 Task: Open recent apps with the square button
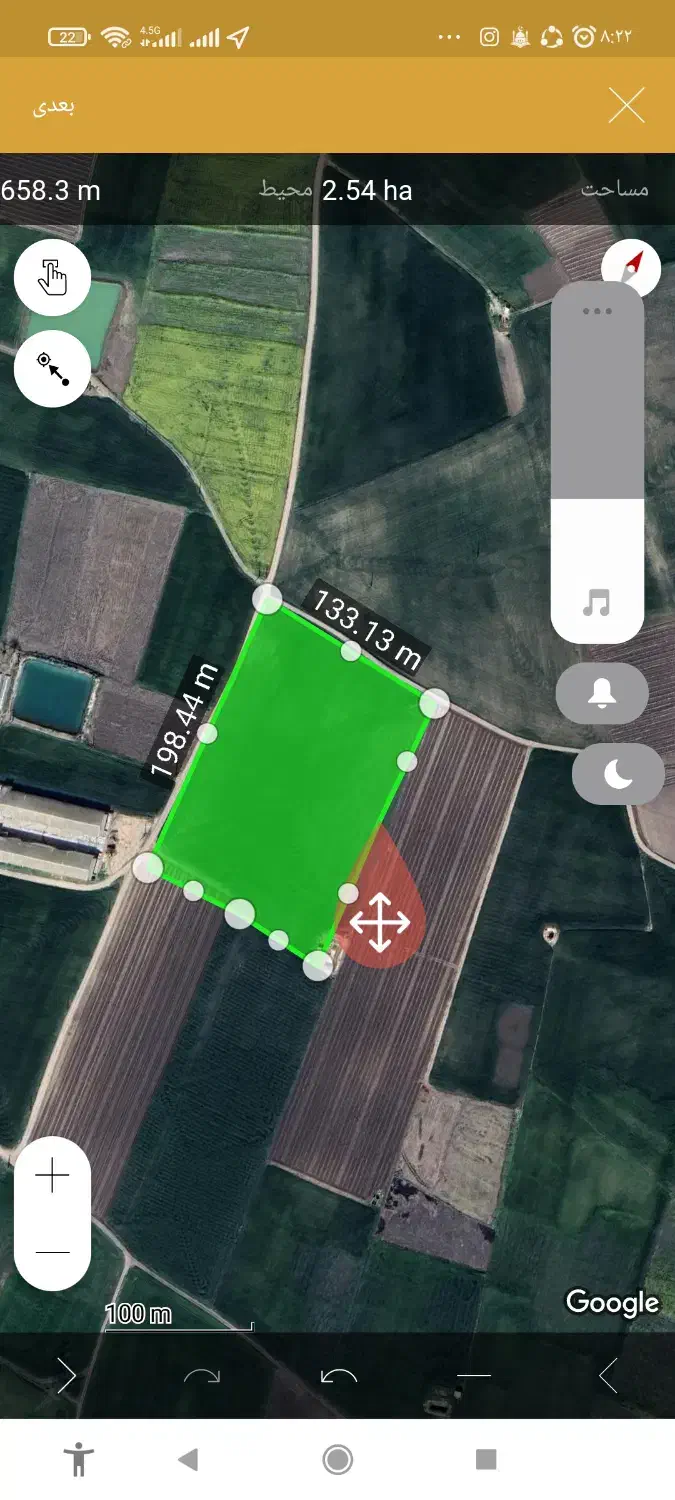486,1459
